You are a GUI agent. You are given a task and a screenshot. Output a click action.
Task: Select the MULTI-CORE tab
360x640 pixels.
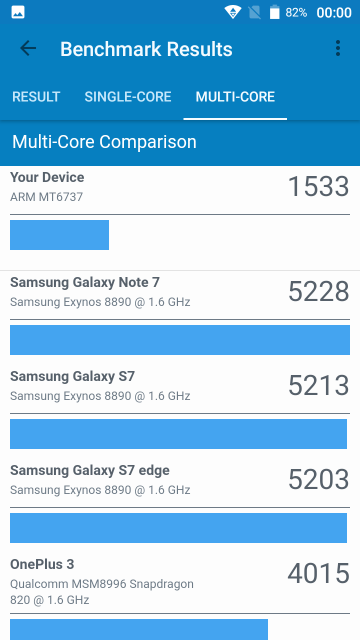click(235, 97)
